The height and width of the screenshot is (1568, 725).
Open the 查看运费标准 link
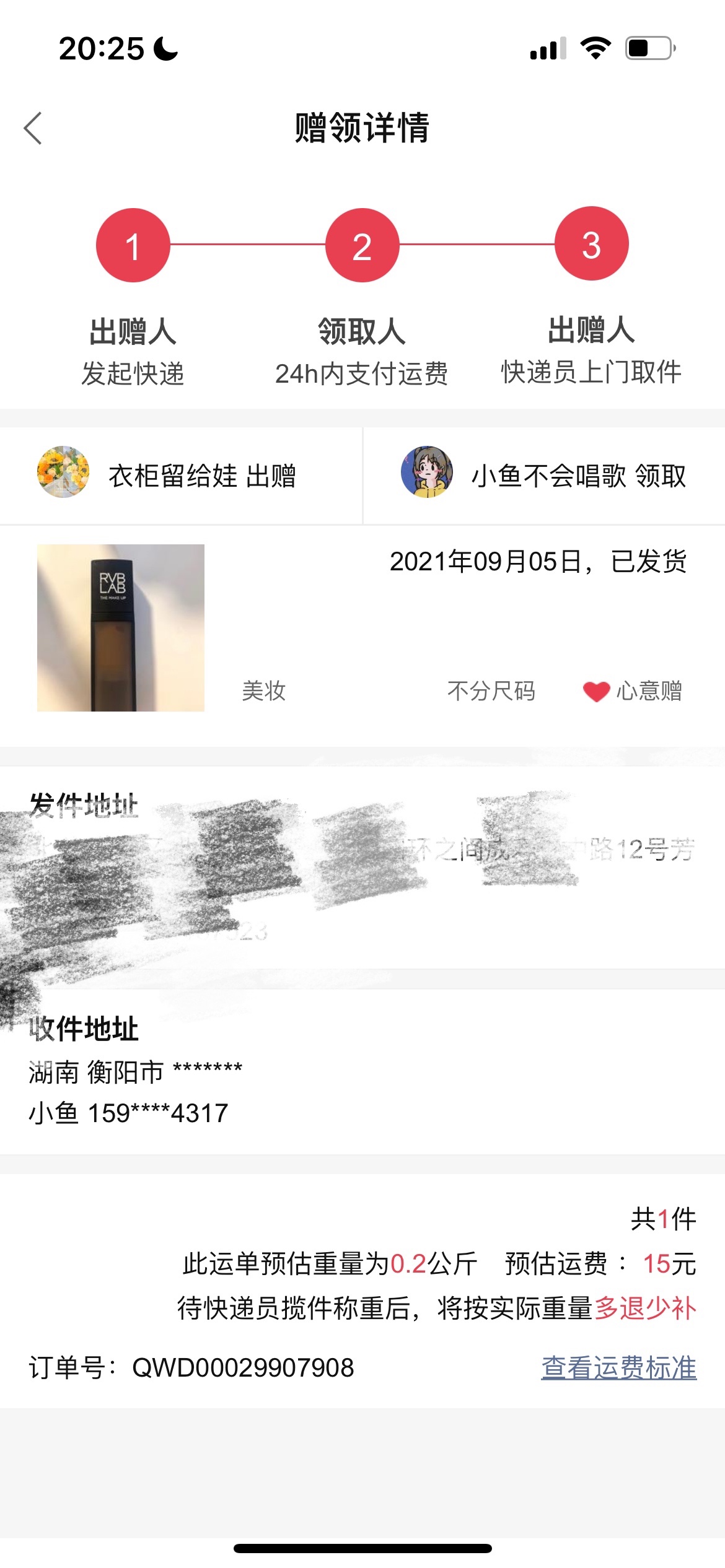pos(618,1367)
